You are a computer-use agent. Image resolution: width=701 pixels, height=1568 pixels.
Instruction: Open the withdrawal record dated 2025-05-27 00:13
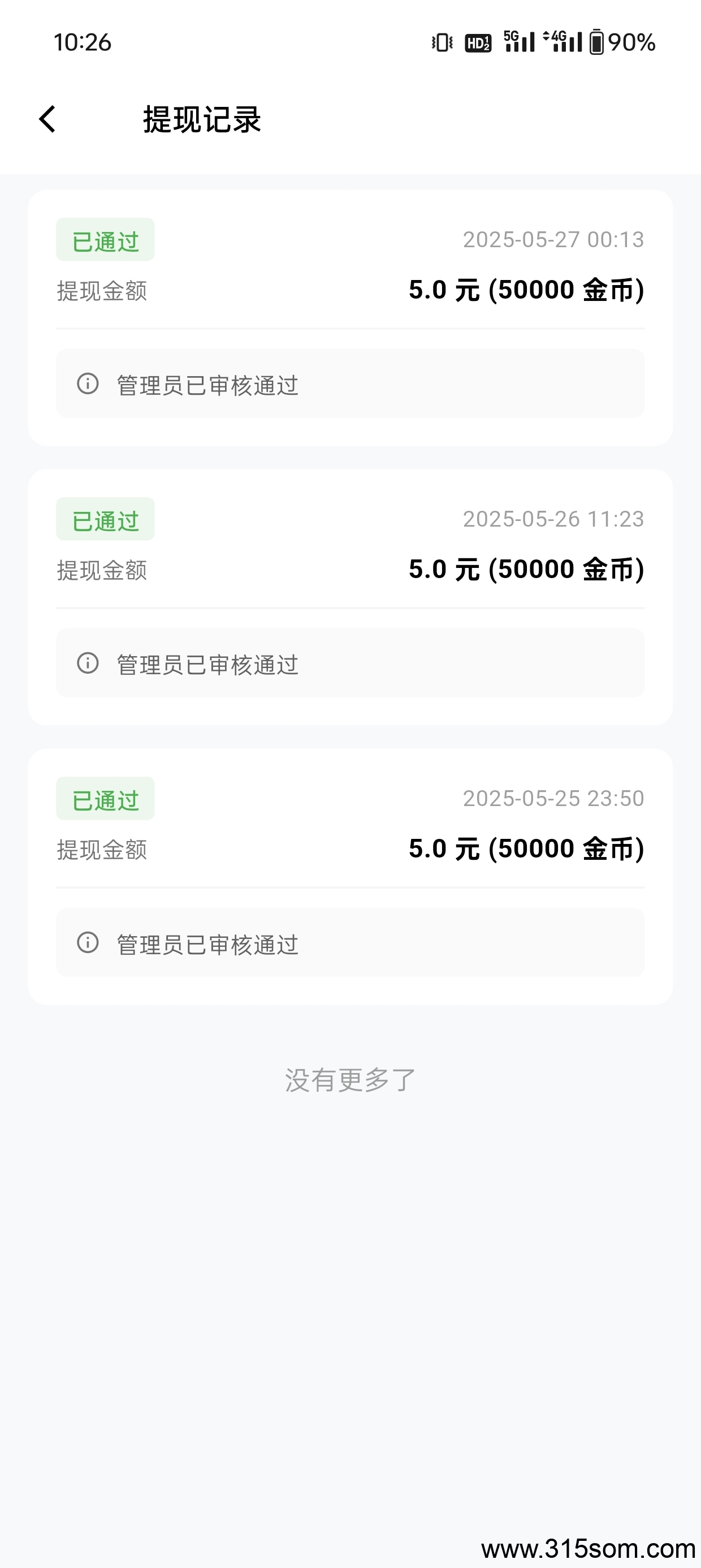click(350, 318)
